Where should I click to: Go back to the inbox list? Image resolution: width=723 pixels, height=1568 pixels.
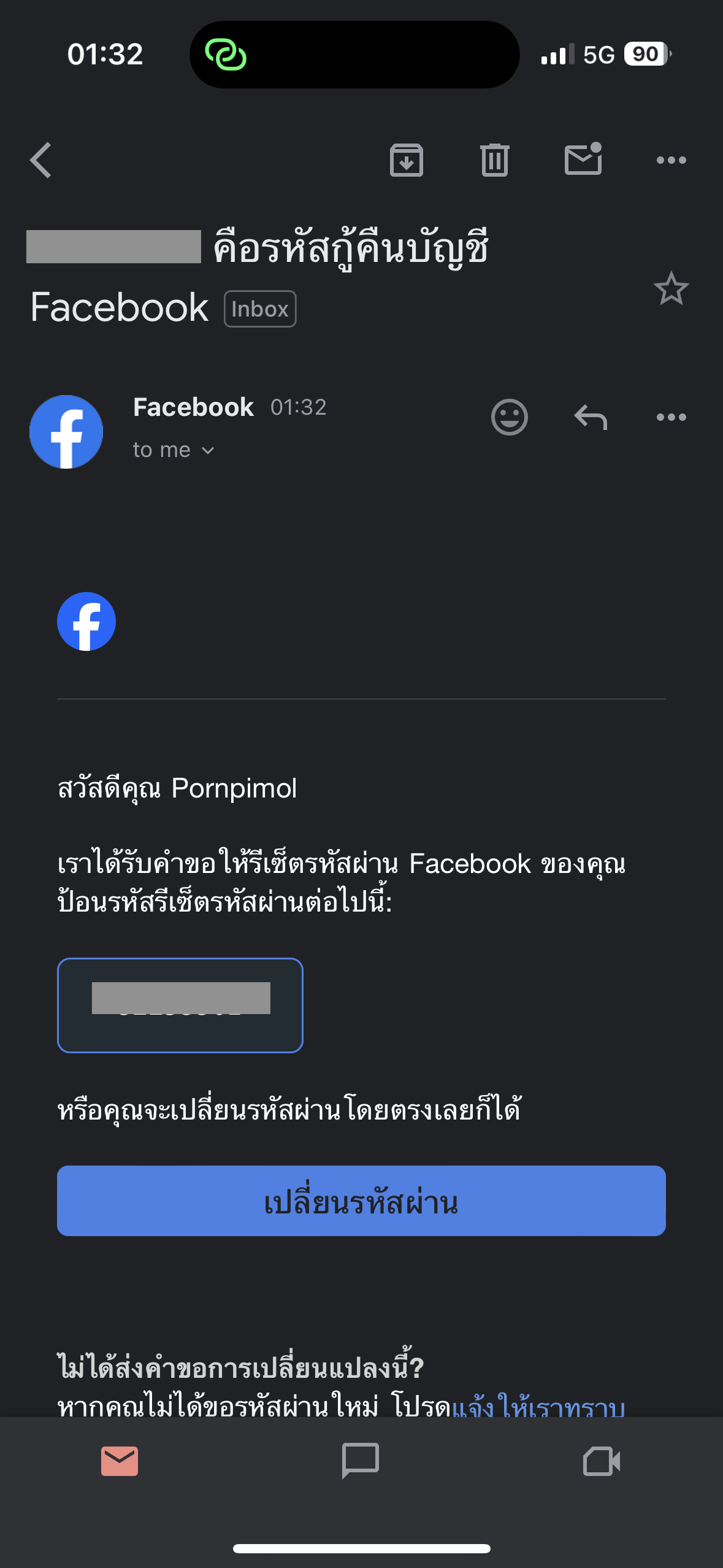(x=41, y=161)
